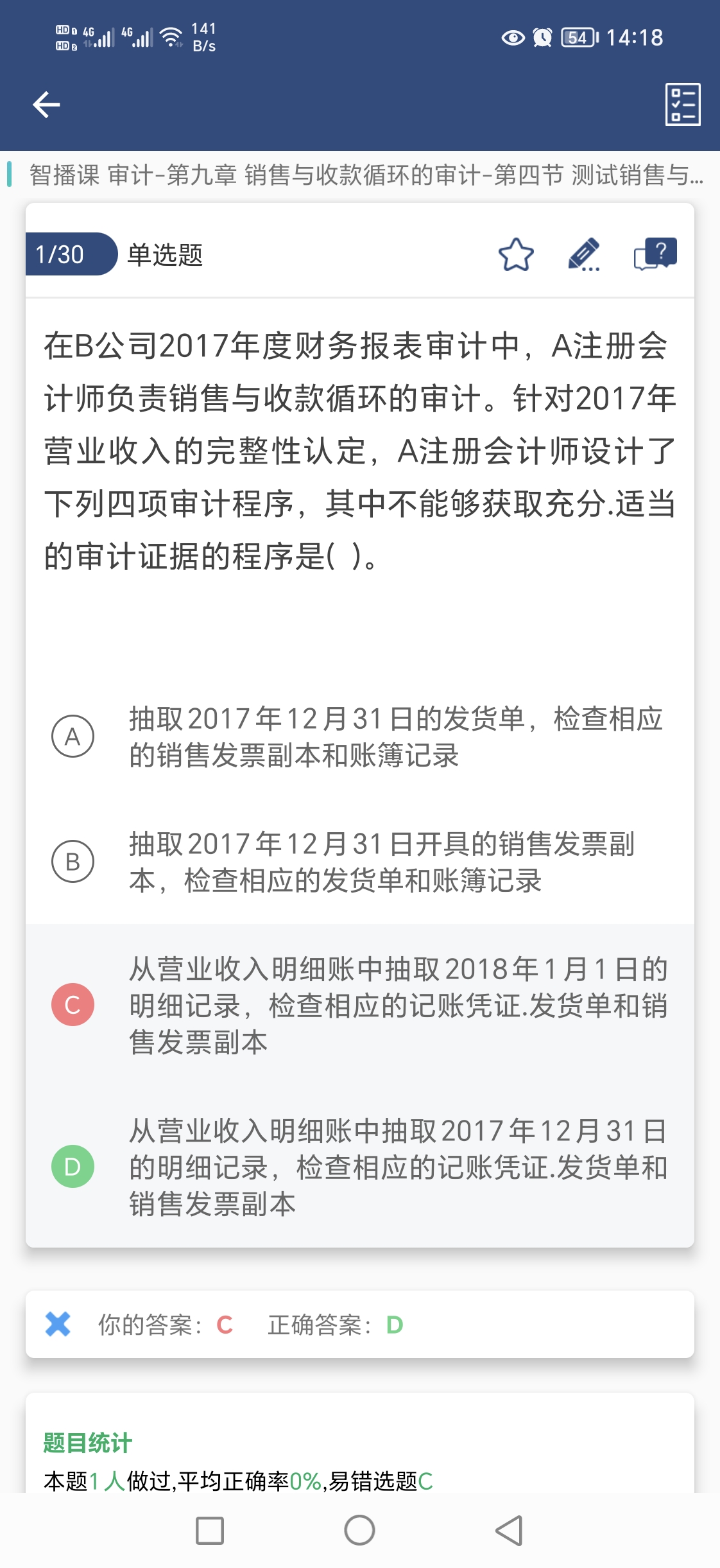Screen dimensions: 720x1568
Task: Go back using the top-left arrow
Action: pos(46,105)
